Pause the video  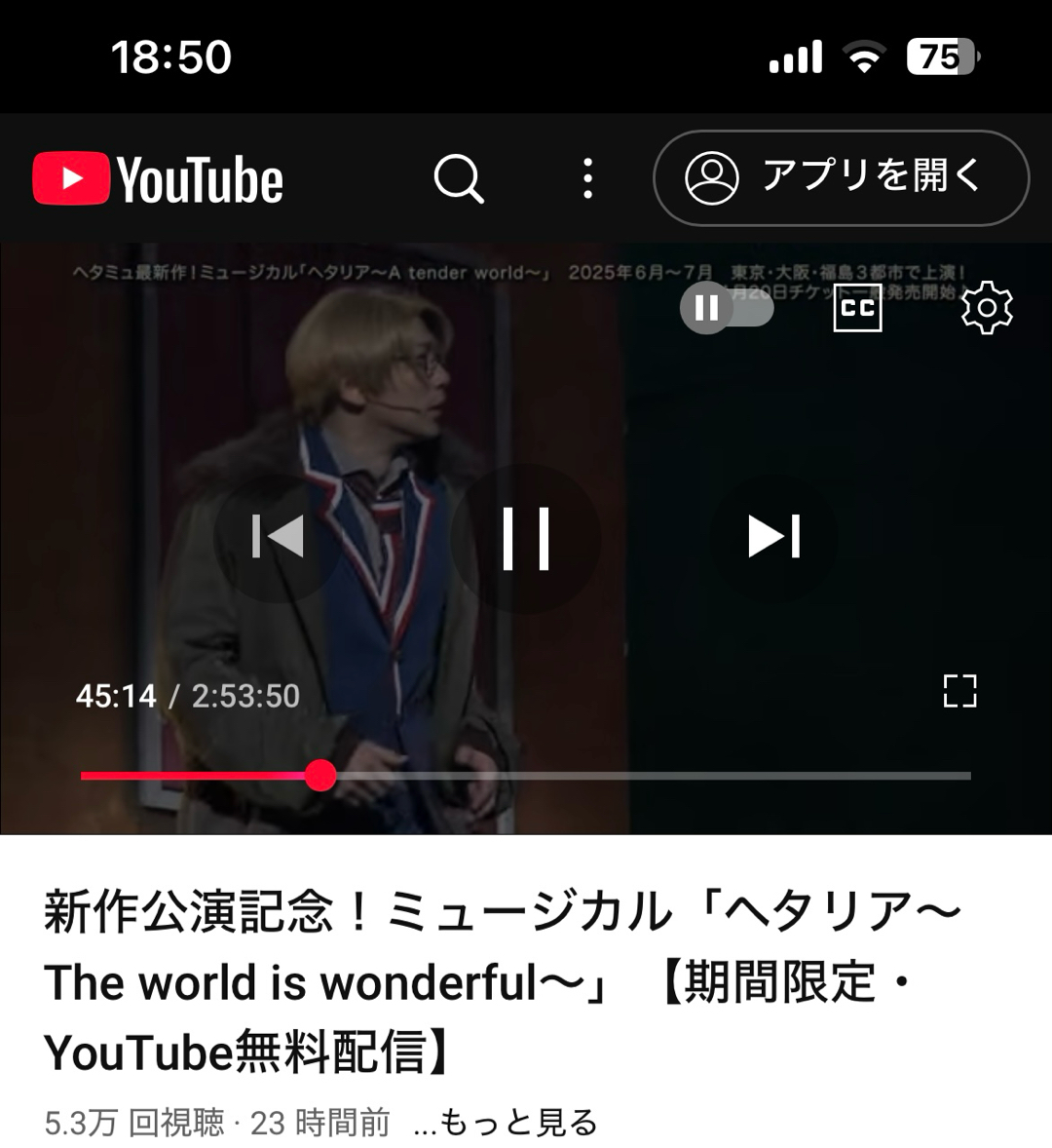[x=526, y=538]
